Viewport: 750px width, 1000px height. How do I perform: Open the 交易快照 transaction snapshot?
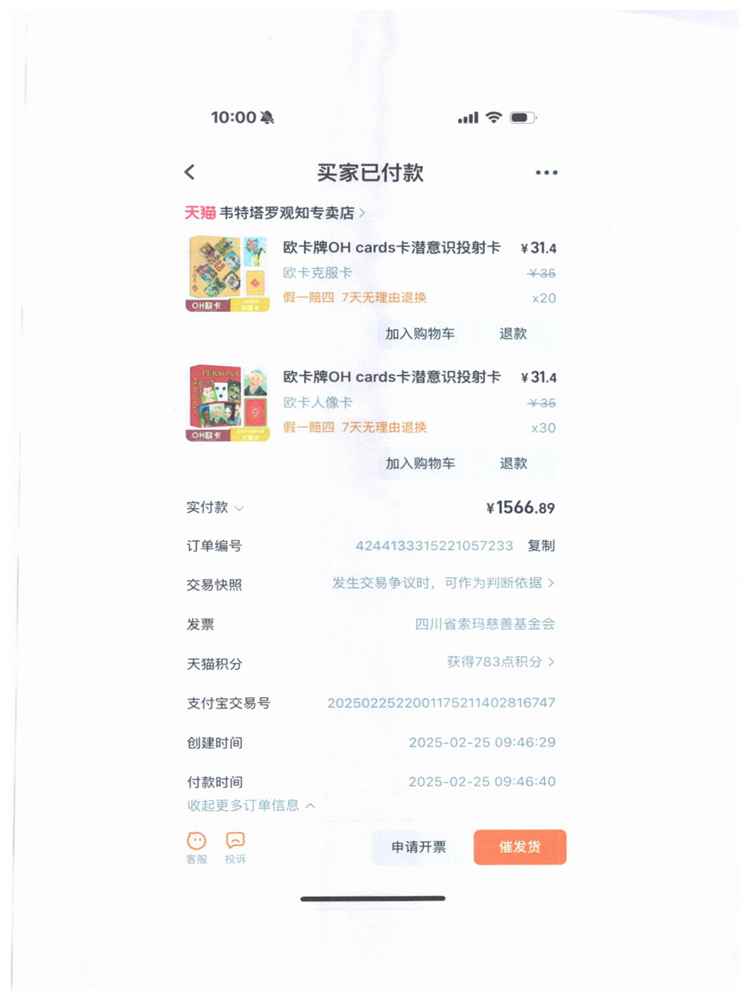pos(443,583)
